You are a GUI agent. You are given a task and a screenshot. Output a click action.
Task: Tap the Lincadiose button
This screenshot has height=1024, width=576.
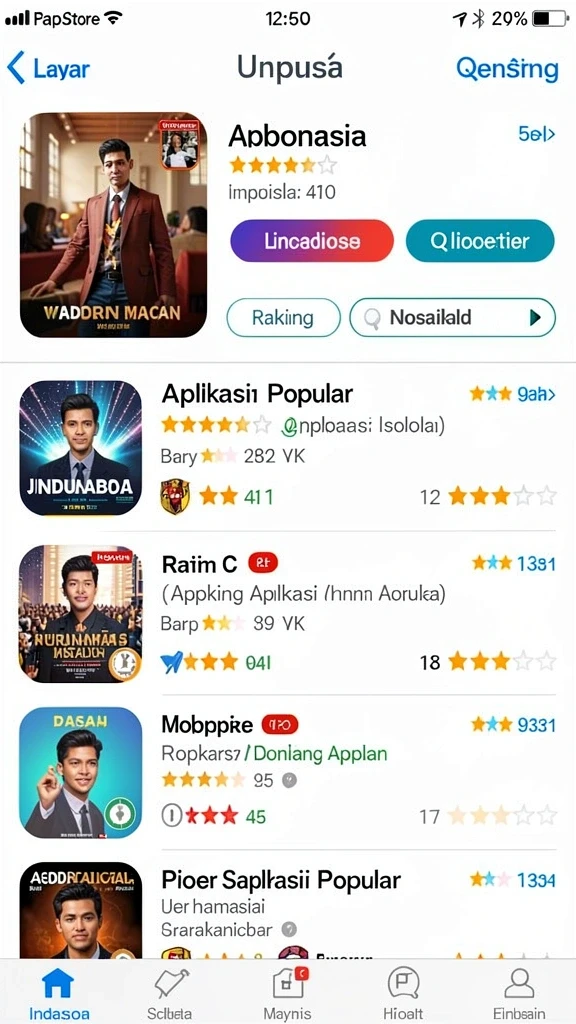(312, 241)
